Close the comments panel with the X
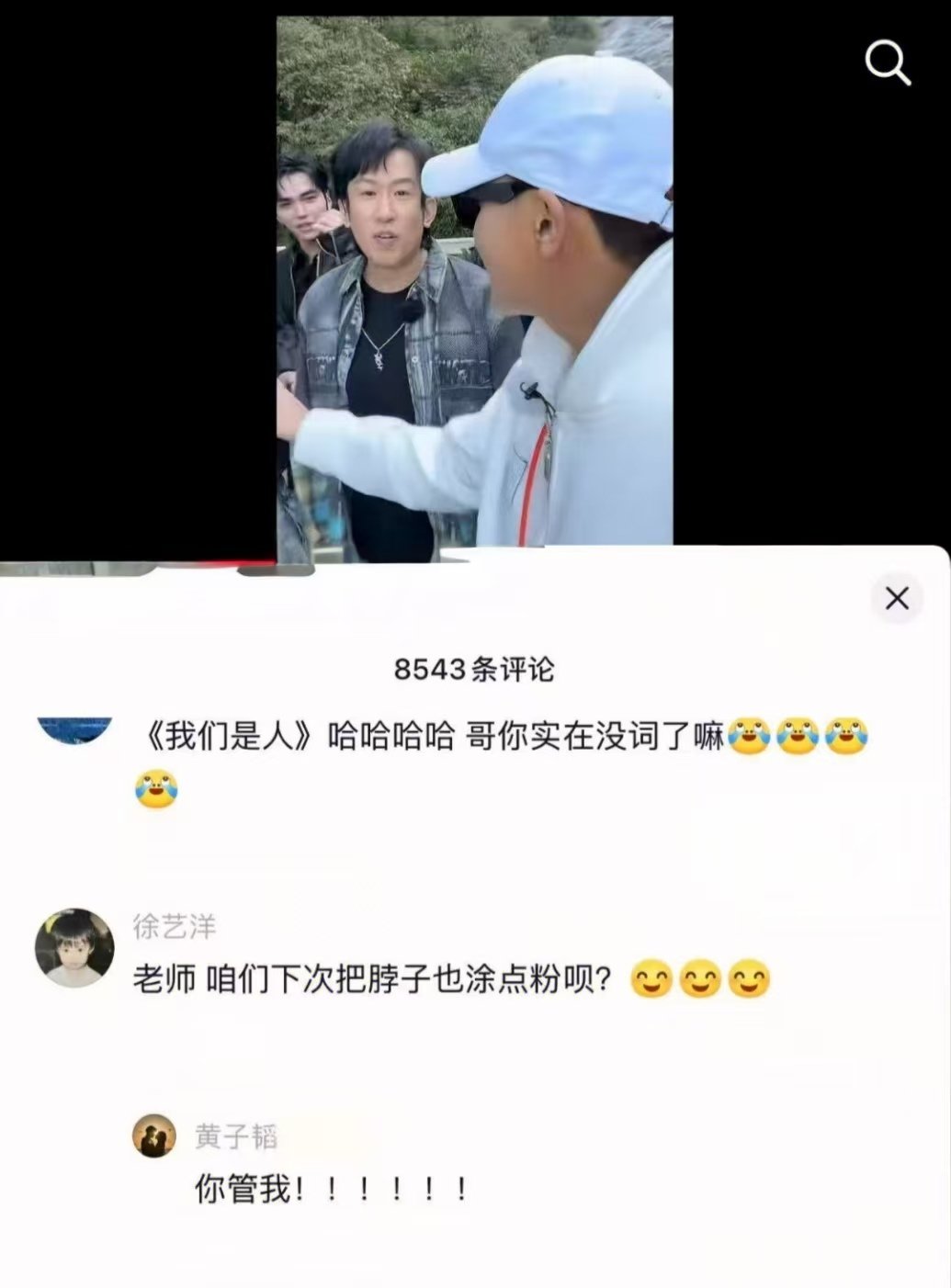Screen dimensions: 951x1288 pyautogui.click(x=898, y=597)
